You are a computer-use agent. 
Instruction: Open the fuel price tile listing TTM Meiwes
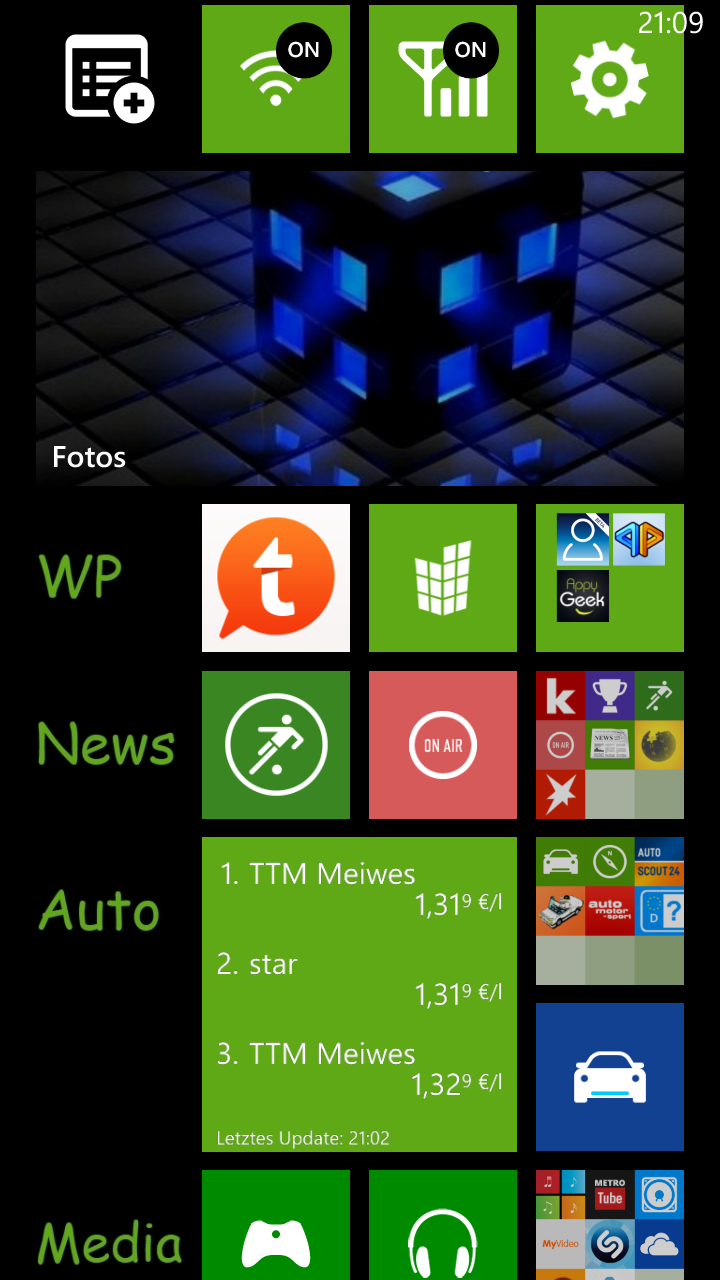[x=359, y=994]
